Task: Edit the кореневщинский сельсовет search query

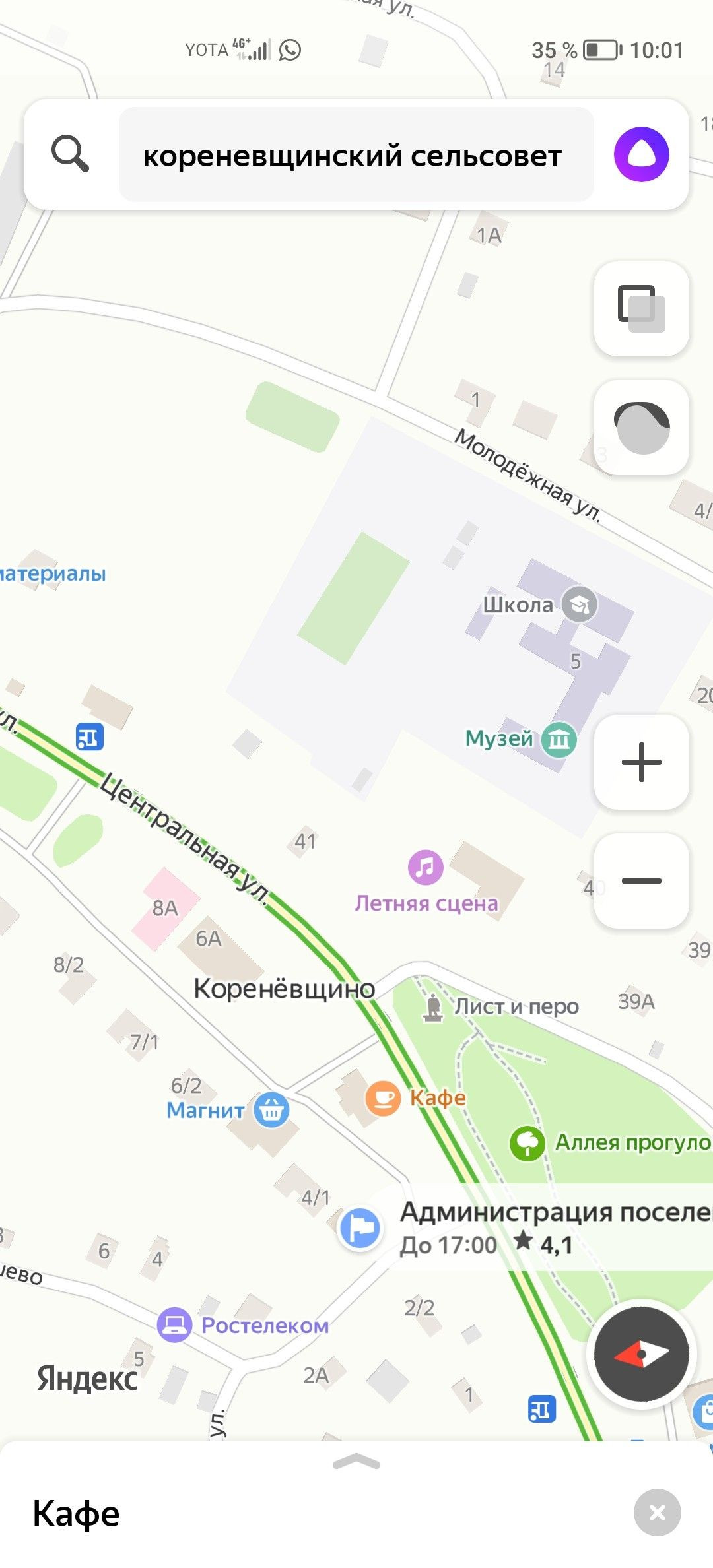Action: (x=356, y=154)
